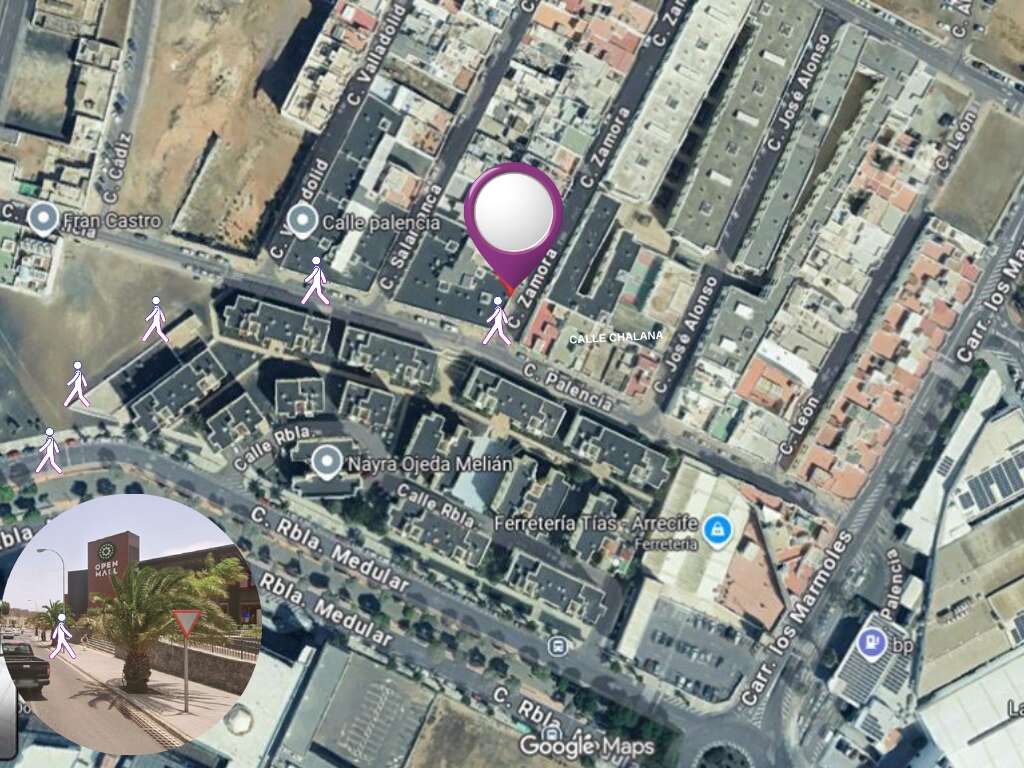Open the Nayra Ojeda Melián marker
The width and height of the screenshot is (1024, 768).
click(326, 462)
